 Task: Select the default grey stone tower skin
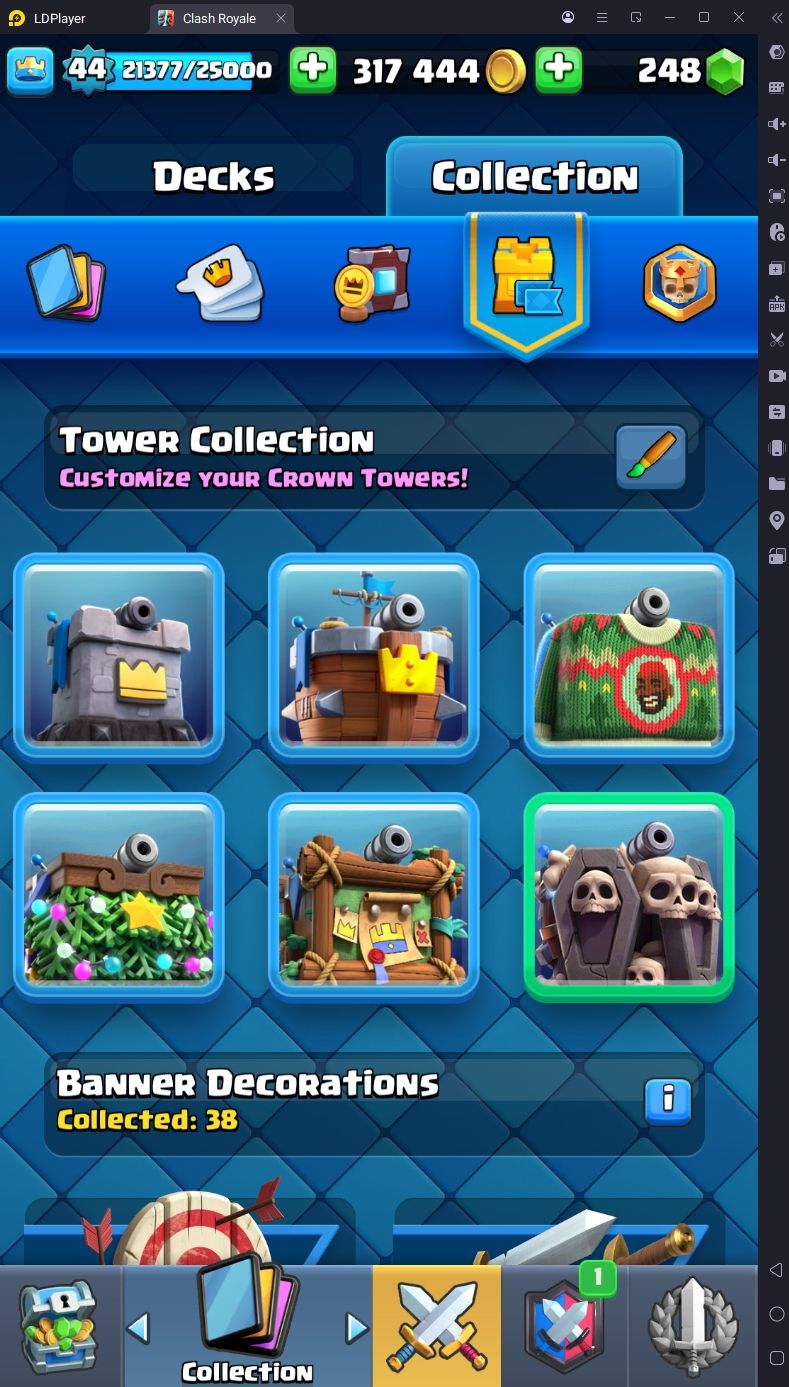(119, 657)
